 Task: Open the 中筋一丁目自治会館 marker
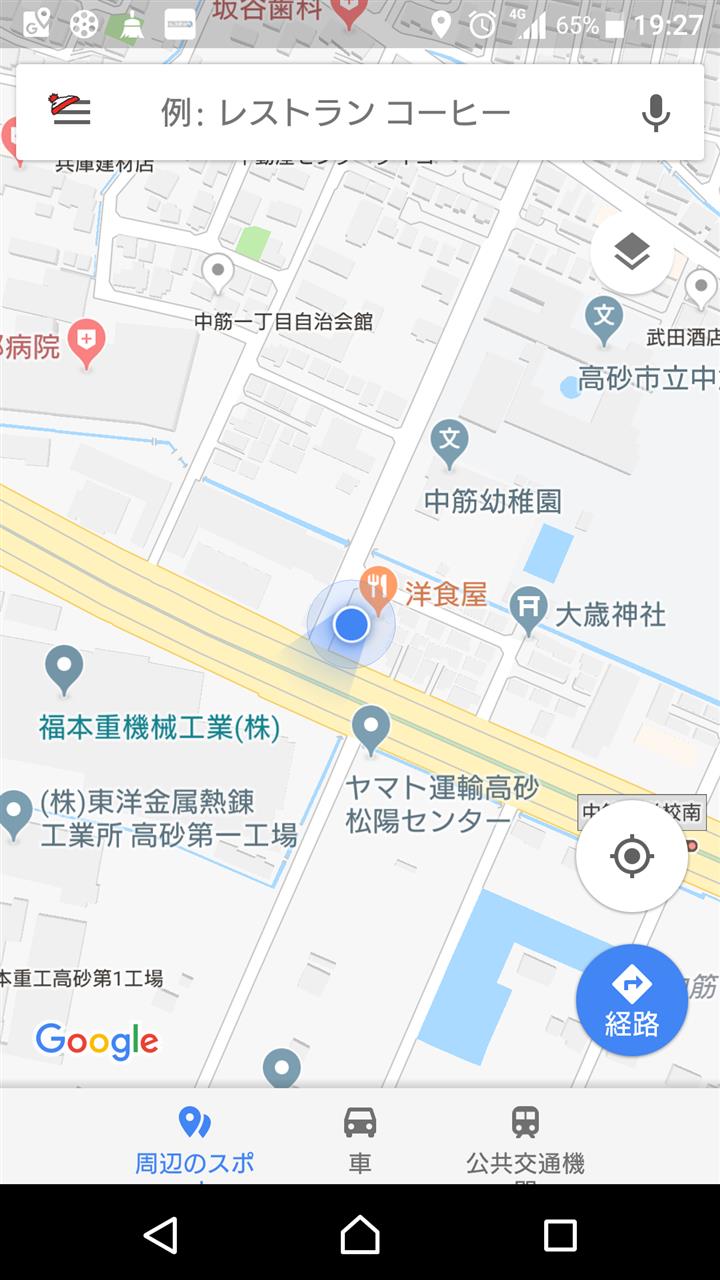click(217, 271)
